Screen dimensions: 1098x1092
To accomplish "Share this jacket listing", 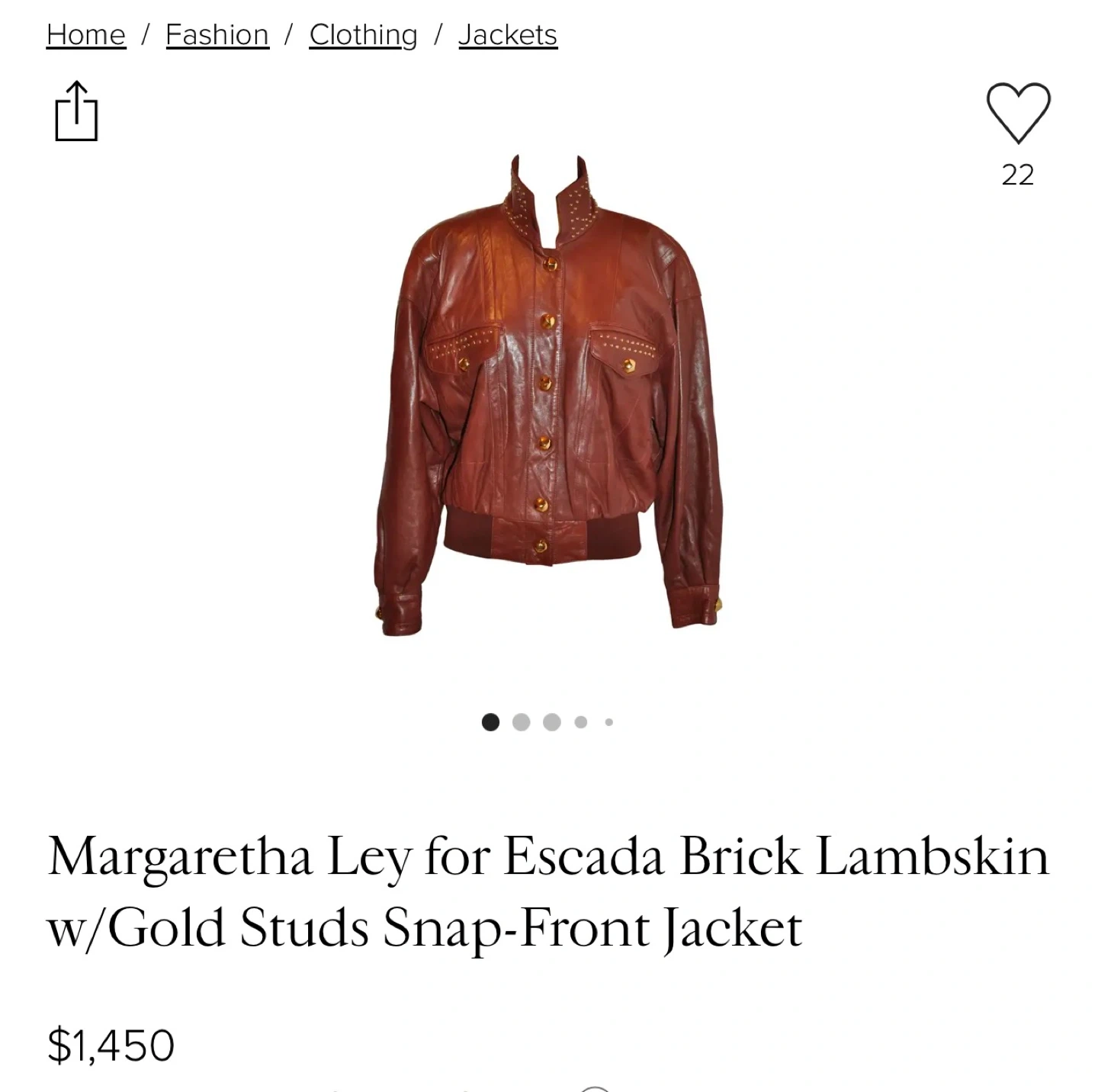I will 76,112.
